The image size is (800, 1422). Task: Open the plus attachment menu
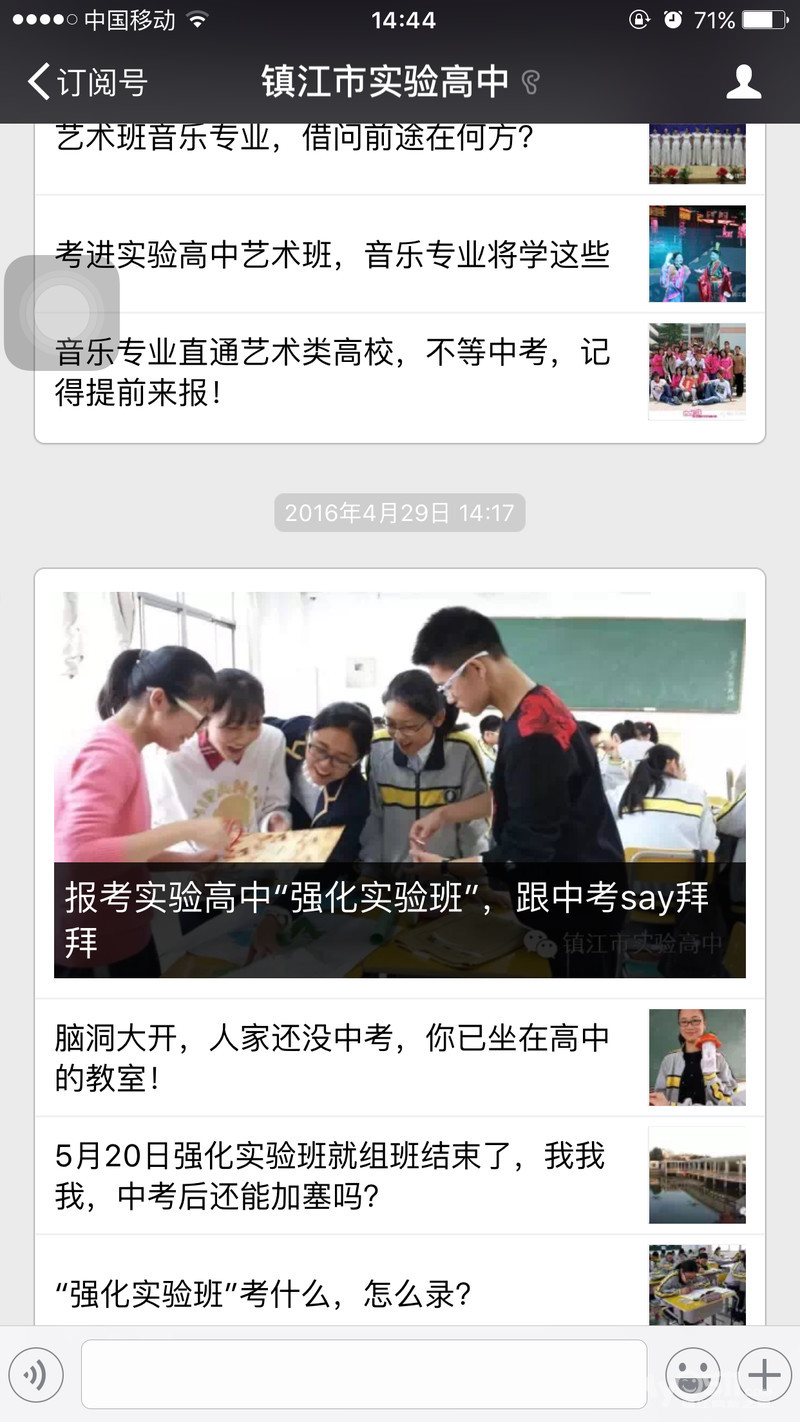[x=764, y=1375]
